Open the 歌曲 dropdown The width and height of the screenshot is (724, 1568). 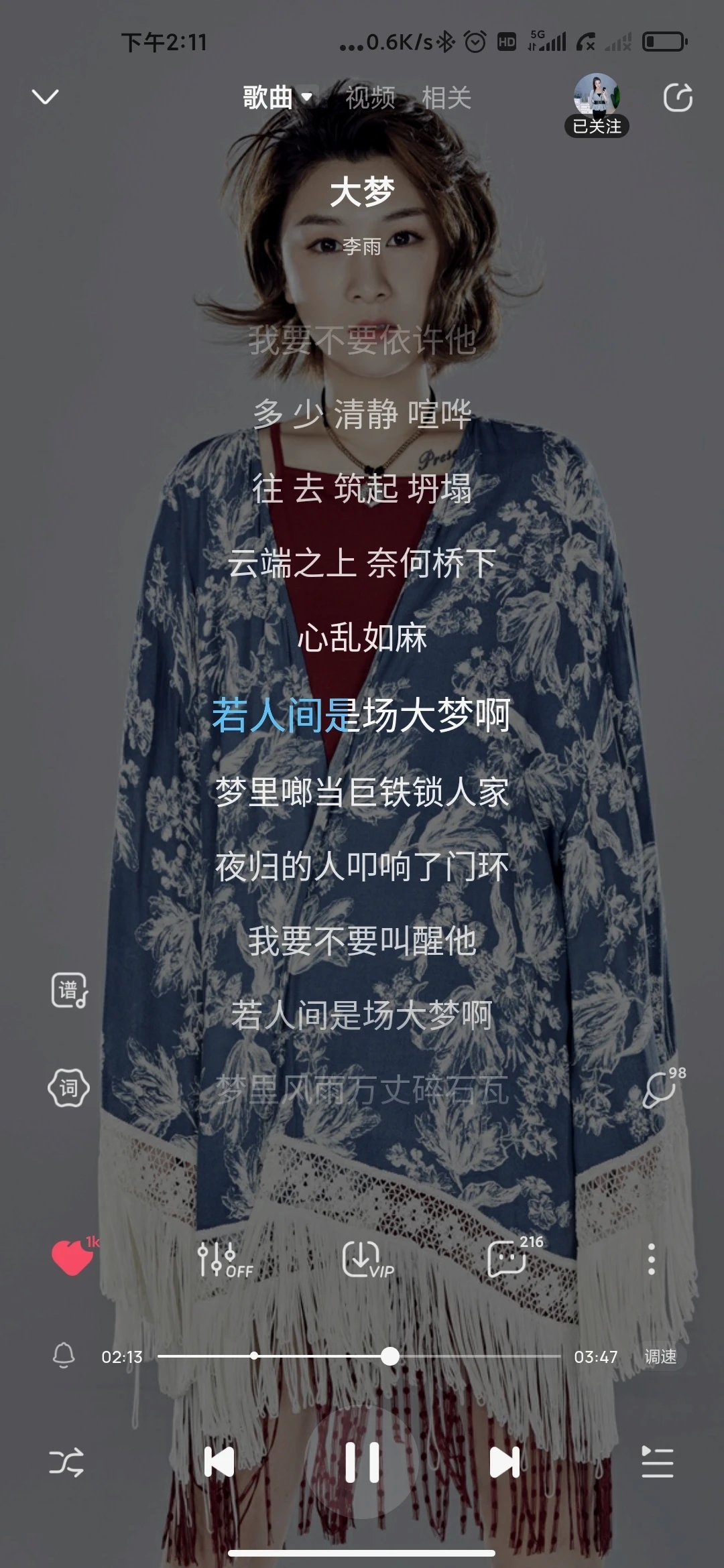click(278, 97)
